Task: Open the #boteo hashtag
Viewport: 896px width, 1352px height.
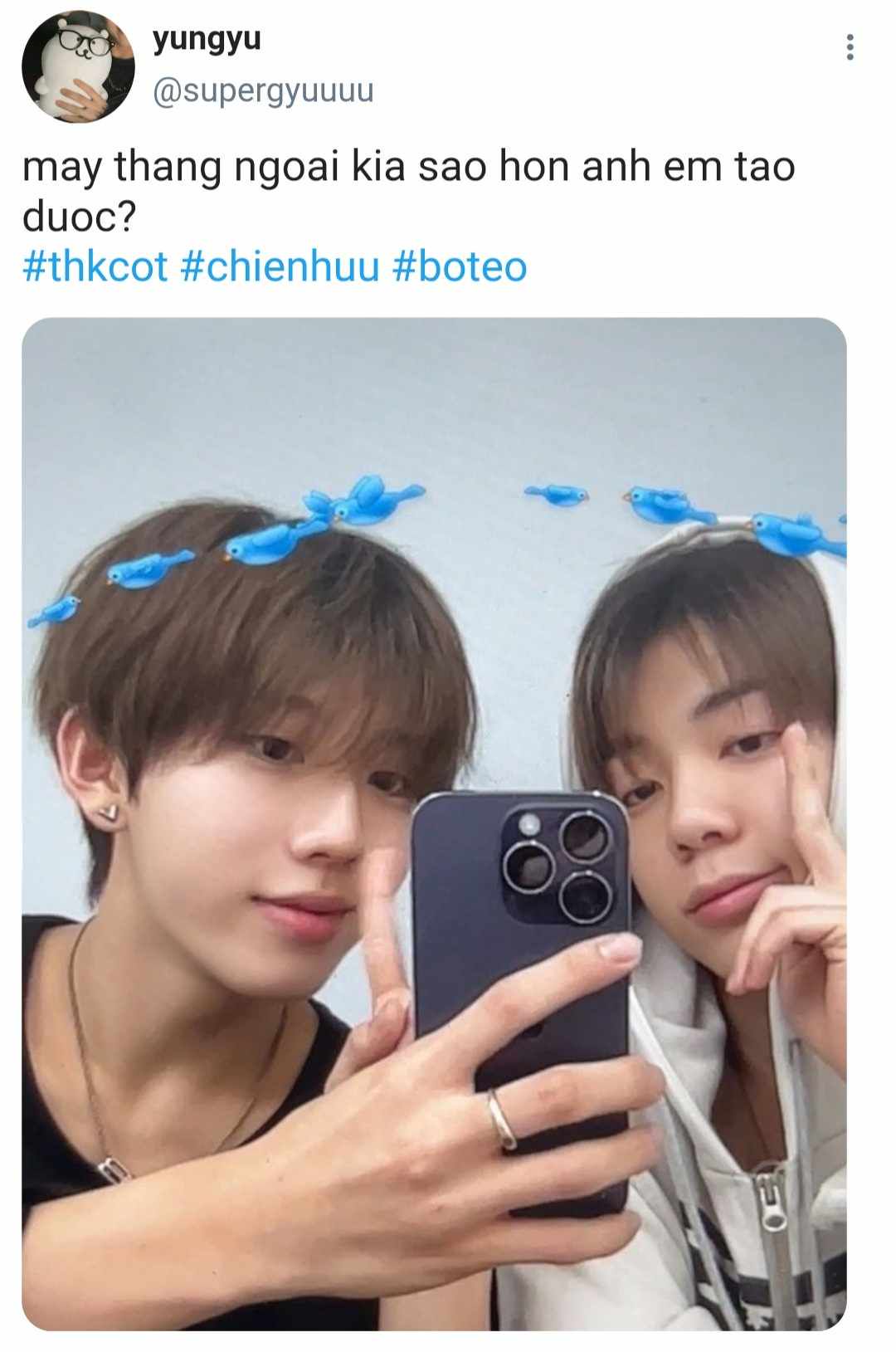Action: 459,267
